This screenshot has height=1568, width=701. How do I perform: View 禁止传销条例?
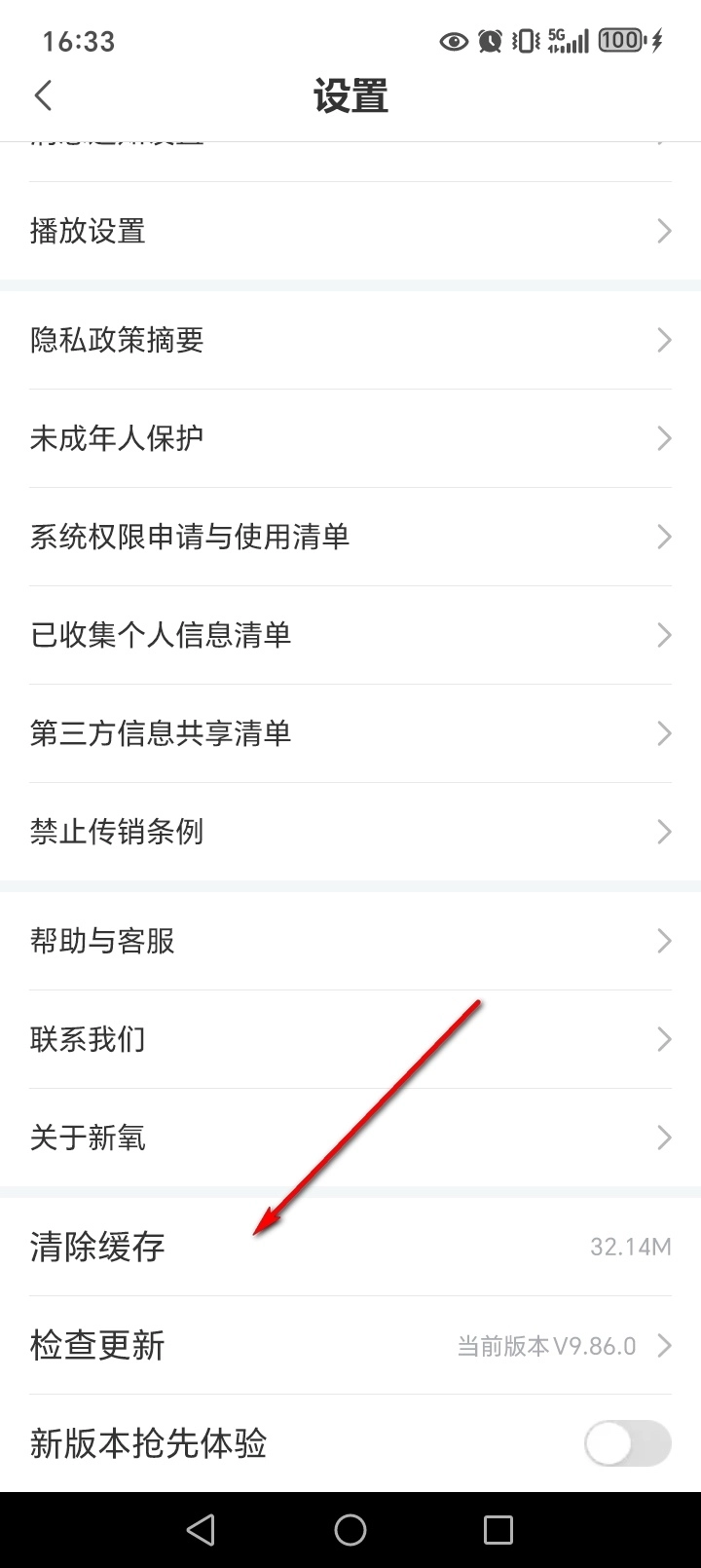pos(350,832)
